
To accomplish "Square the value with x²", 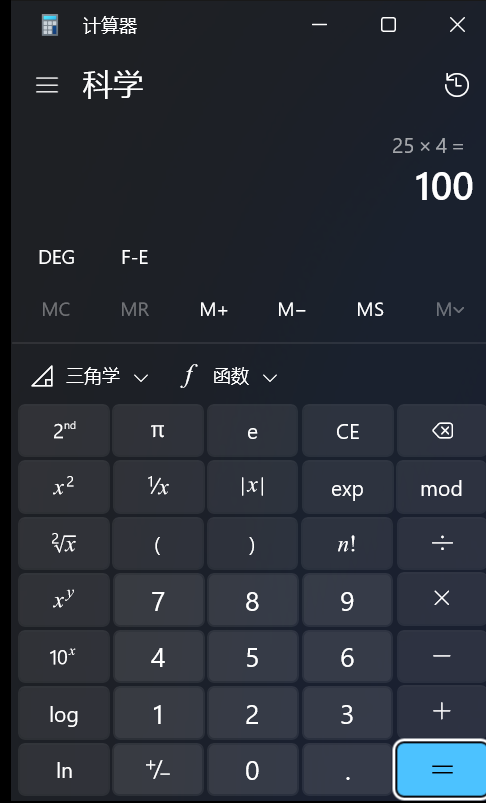I will tap(64, 487).
